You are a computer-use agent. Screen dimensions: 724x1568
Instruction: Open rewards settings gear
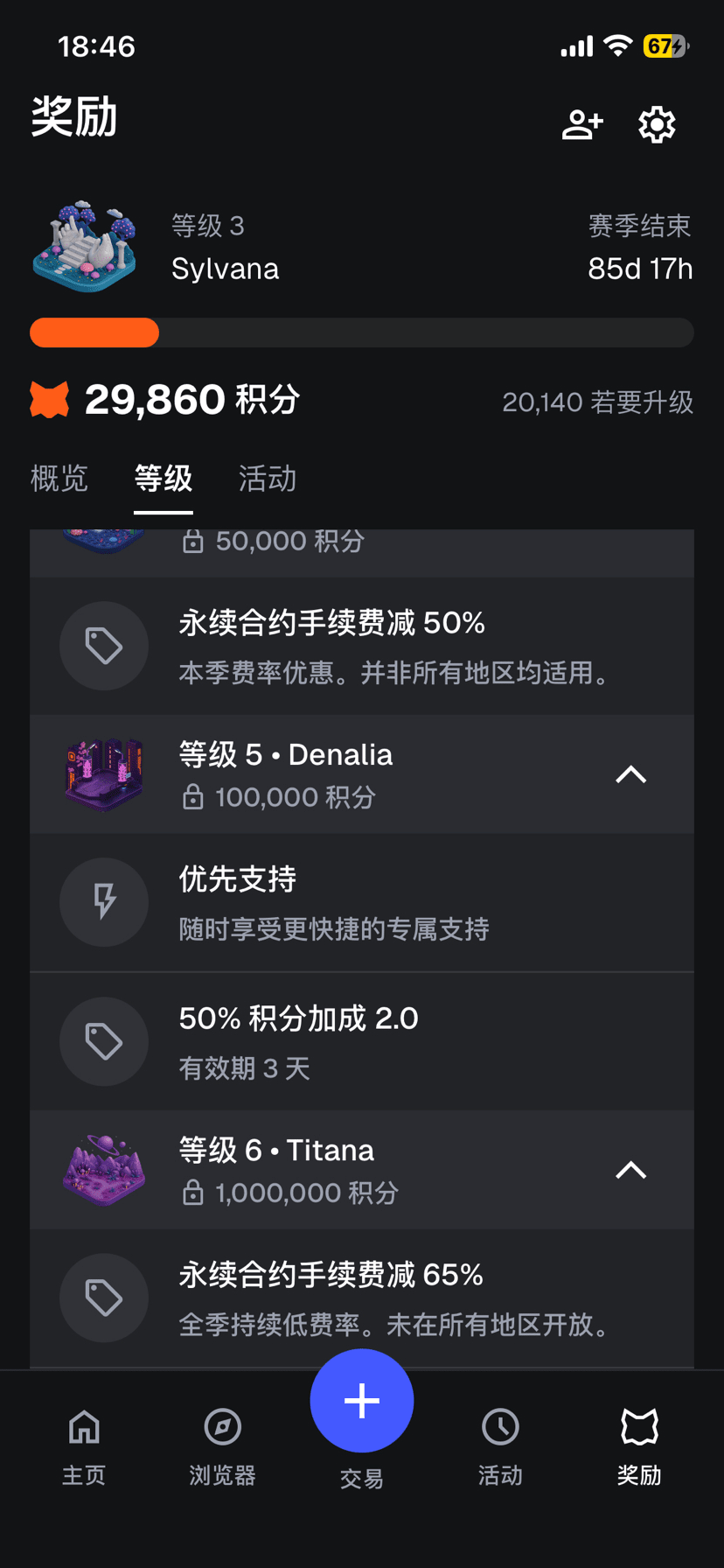tap(657, 125)
